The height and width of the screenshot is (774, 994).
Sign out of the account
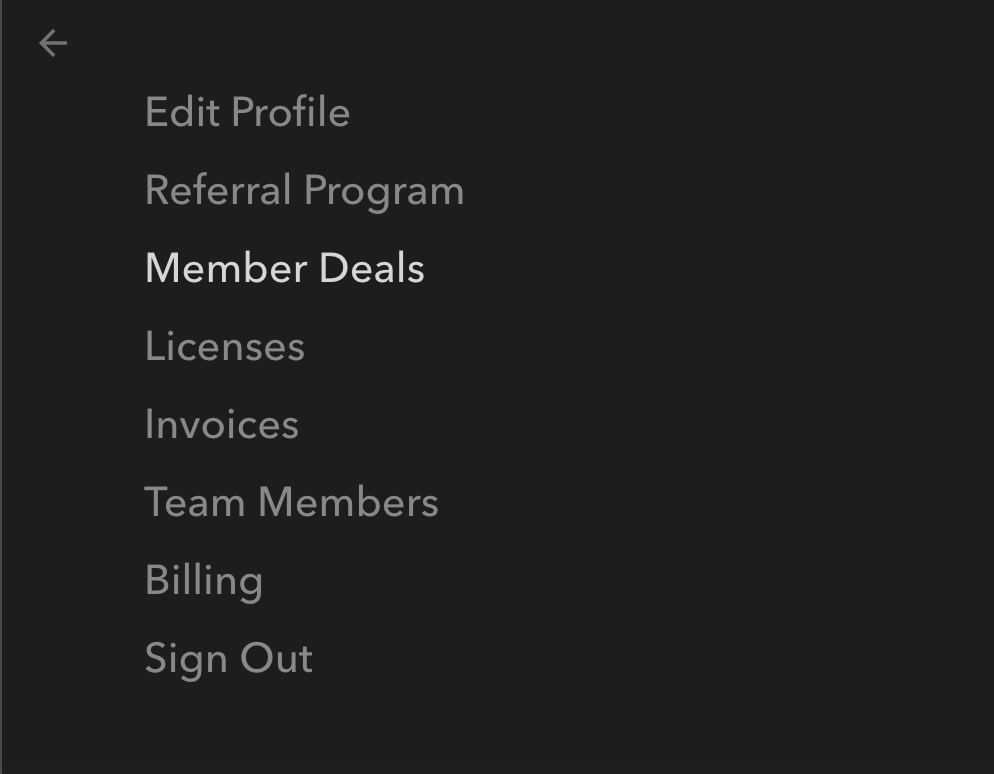(x=228, y=658)
